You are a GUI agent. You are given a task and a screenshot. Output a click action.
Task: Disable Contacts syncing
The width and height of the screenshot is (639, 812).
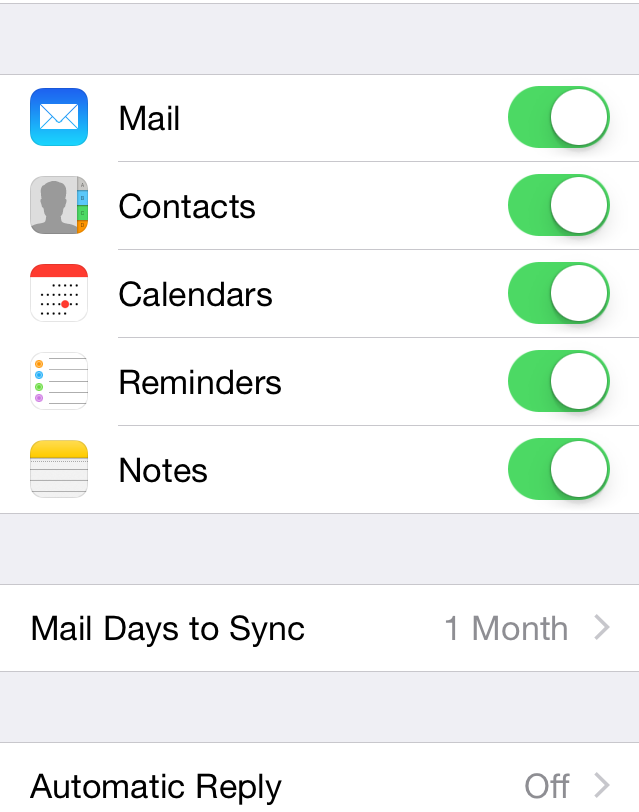click(x=559, y=206)
